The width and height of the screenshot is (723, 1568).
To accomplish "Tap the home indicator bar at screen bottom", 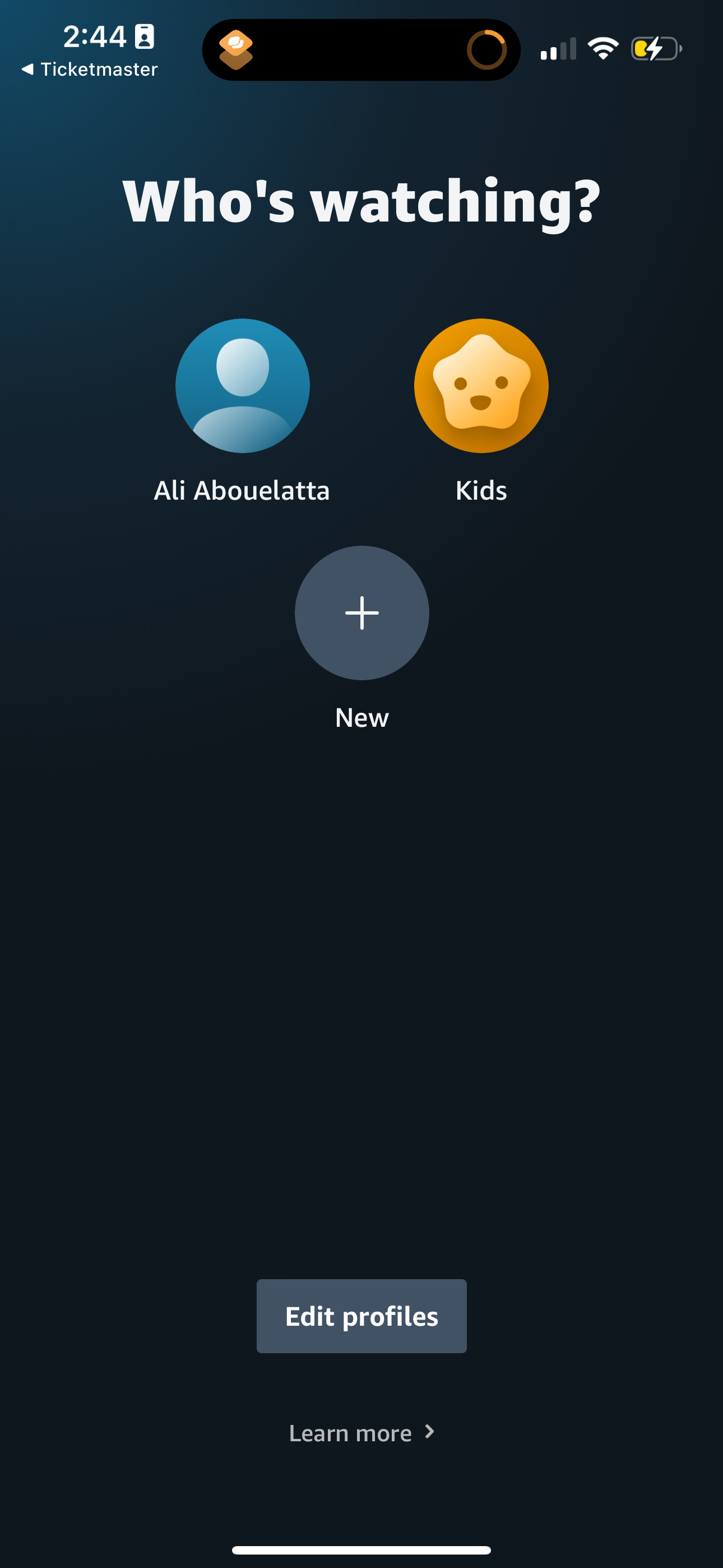I will pyautogui.click(x=361, y=1549).
